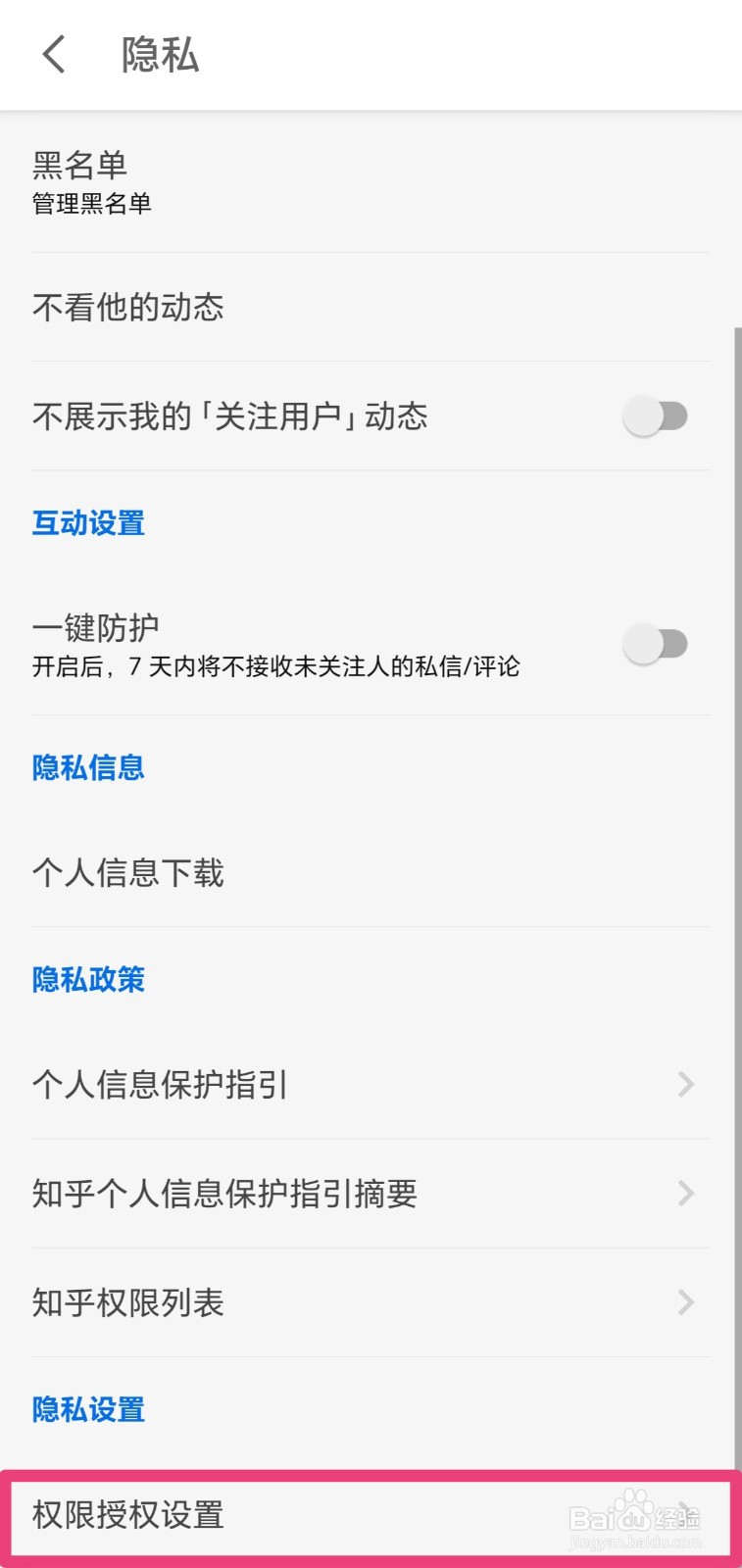Tap 不看他的动态 setting
742x1568 pixels.
tap(127, 308)
